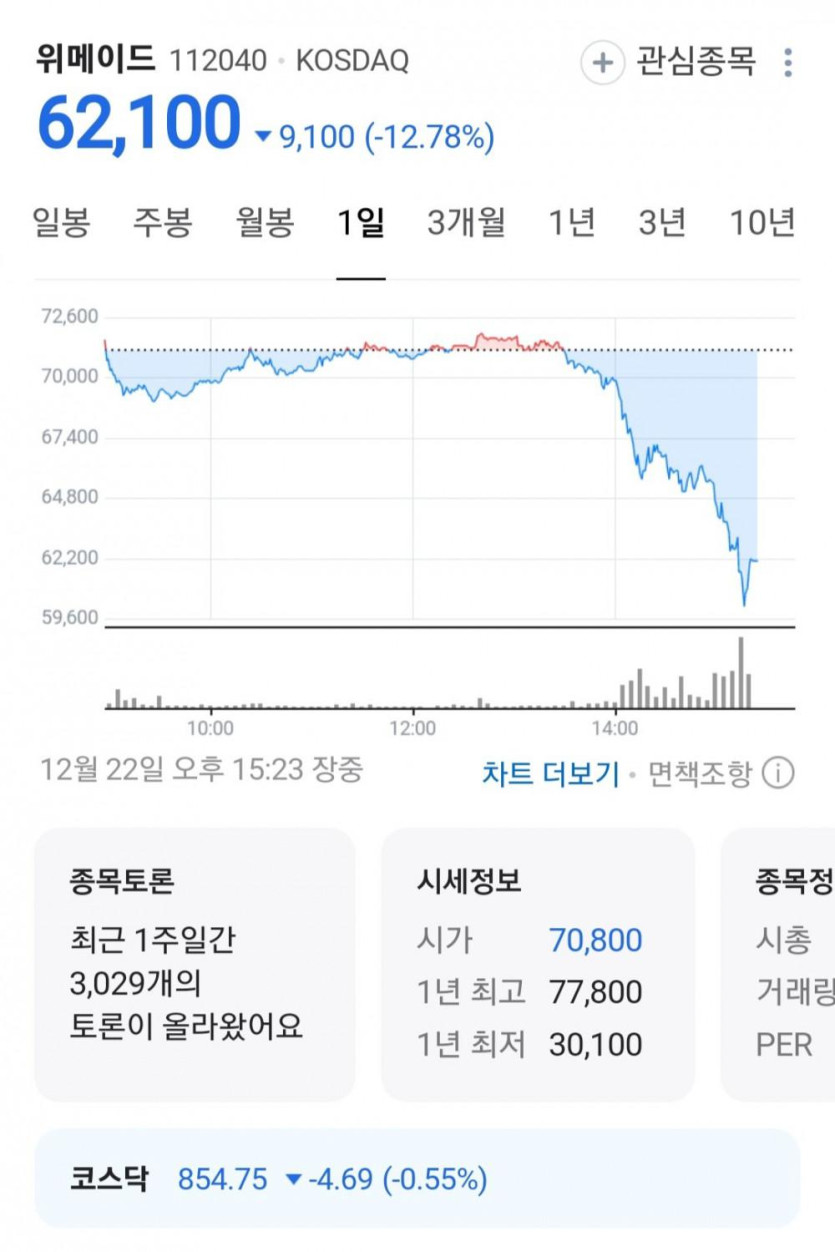Open 차트 더보기 link
835x1252 pixels.
(x=551, y=773)
